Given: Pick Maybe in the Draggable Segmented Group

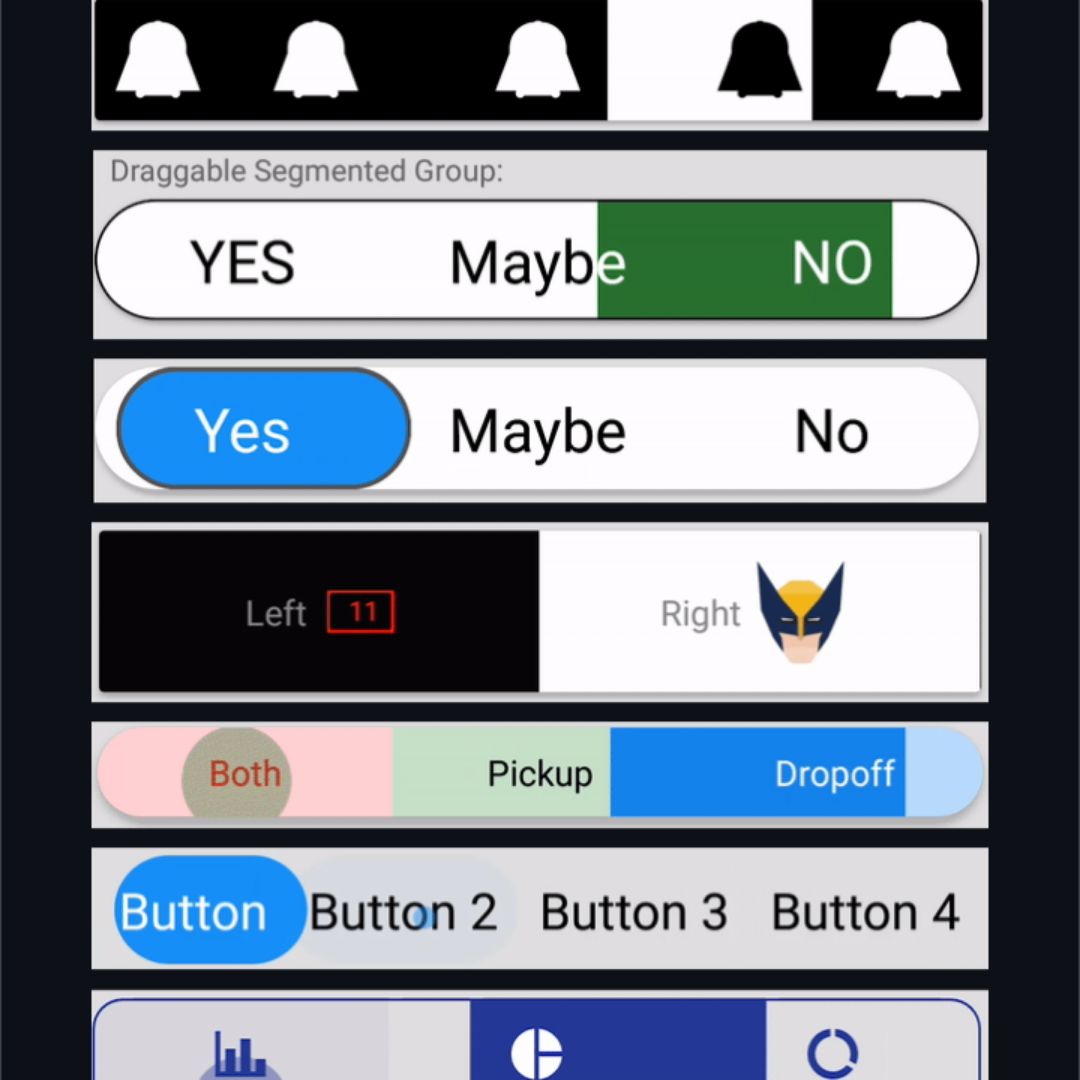Looking at the screenshot, I should (x=536, y=262).
